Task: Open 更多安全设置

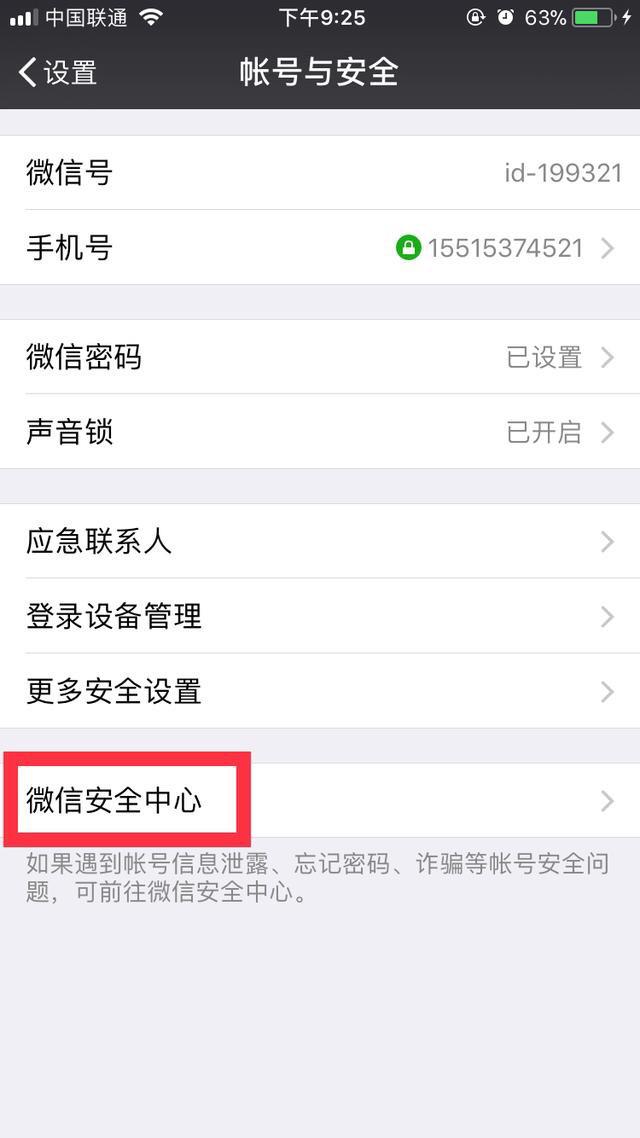Action: point(320,691)
